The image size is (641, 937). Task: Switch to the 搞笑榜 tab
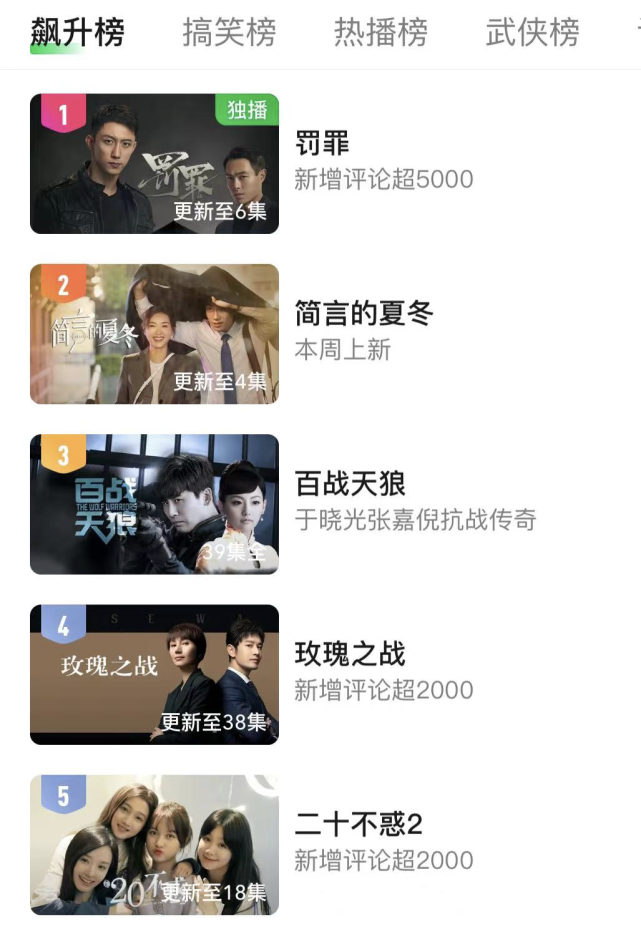[229, 33]
